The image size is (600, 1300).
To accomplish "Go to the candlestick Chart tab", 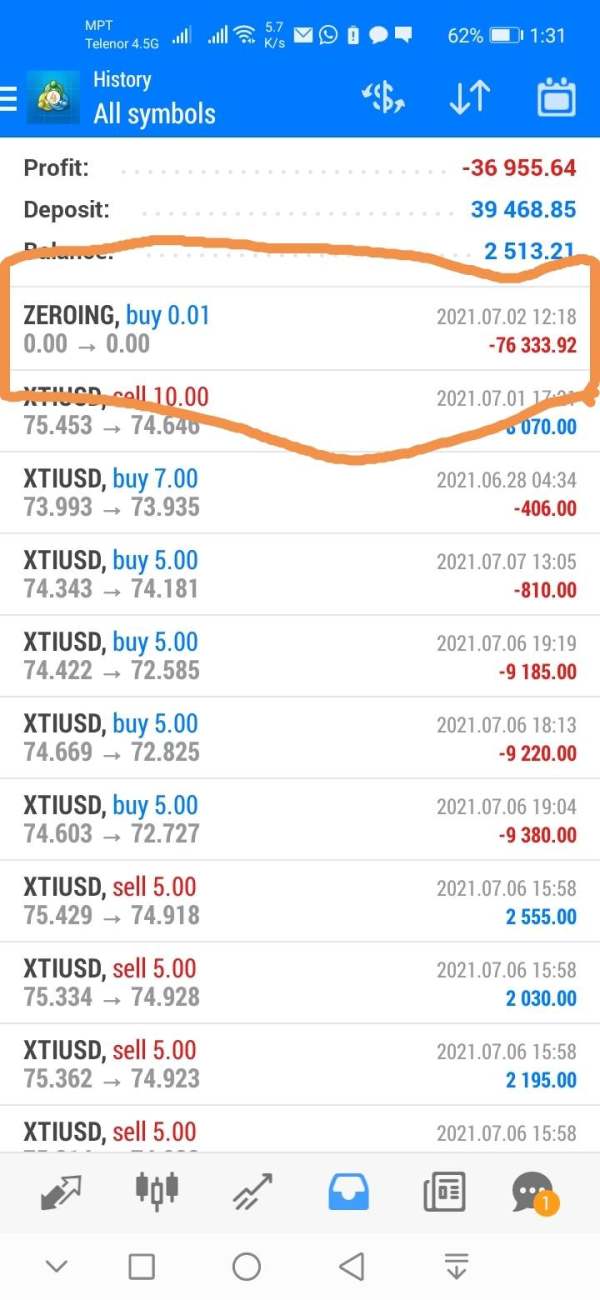I will click(157, 1191).
